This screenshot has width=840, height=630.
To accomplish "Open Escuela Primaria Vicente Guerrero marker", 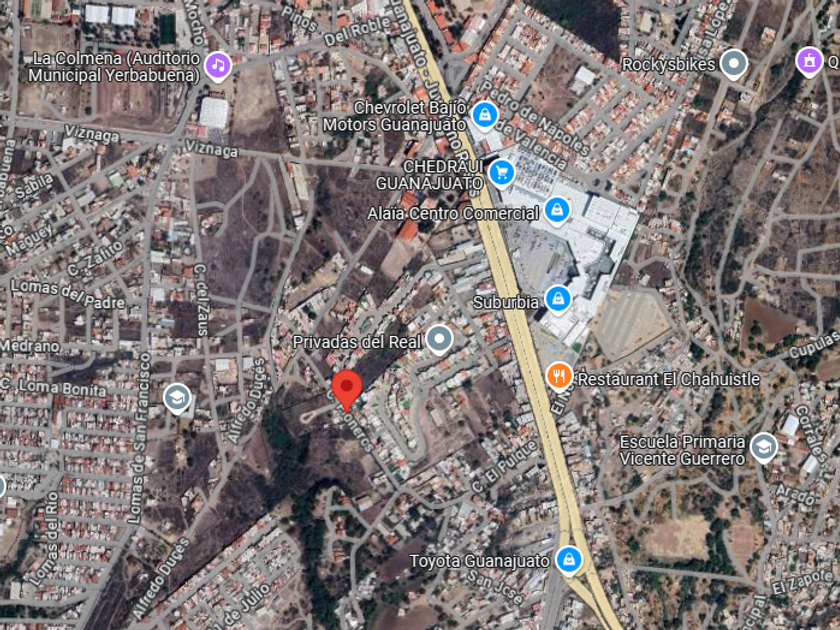I will pos(763,448).
